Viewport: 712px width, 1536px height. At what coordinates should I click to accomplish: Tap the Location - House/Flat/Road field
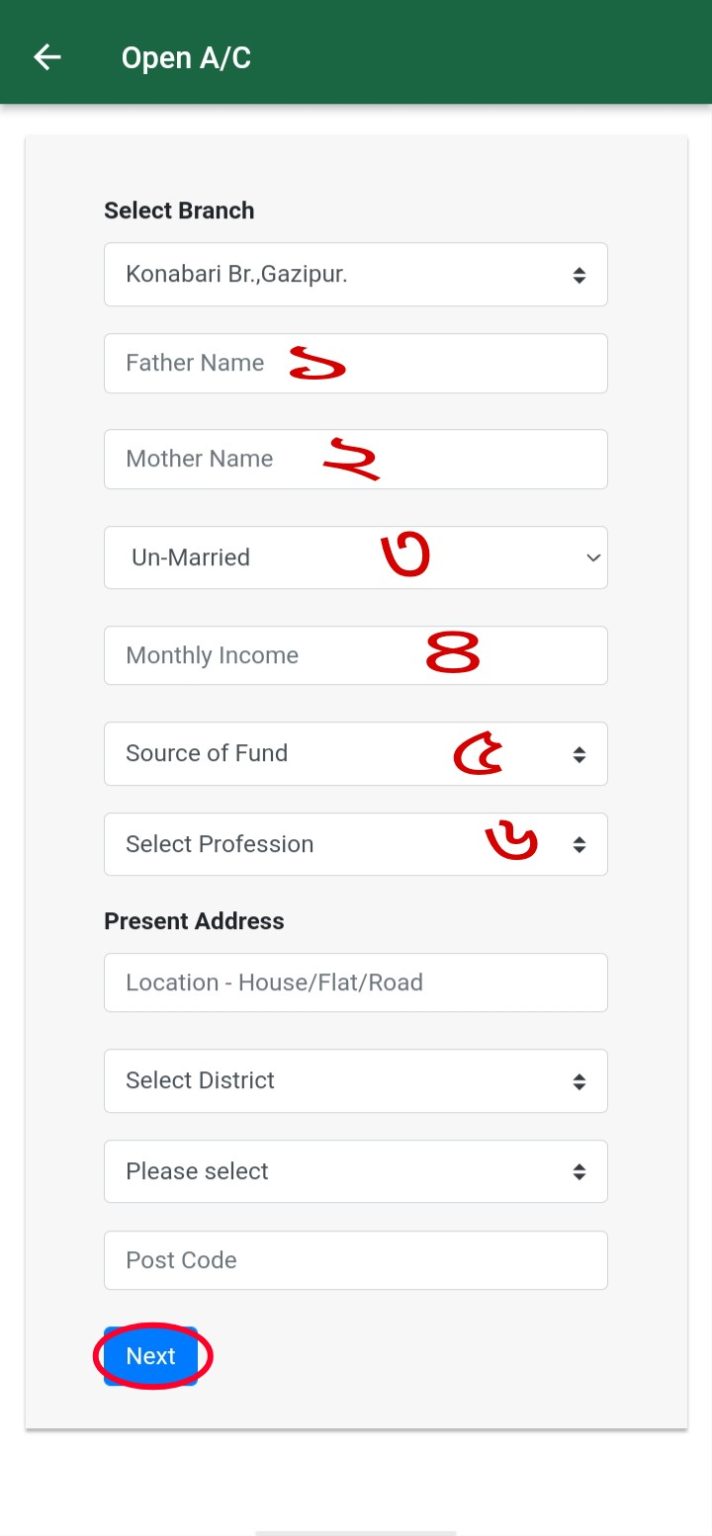356,982
